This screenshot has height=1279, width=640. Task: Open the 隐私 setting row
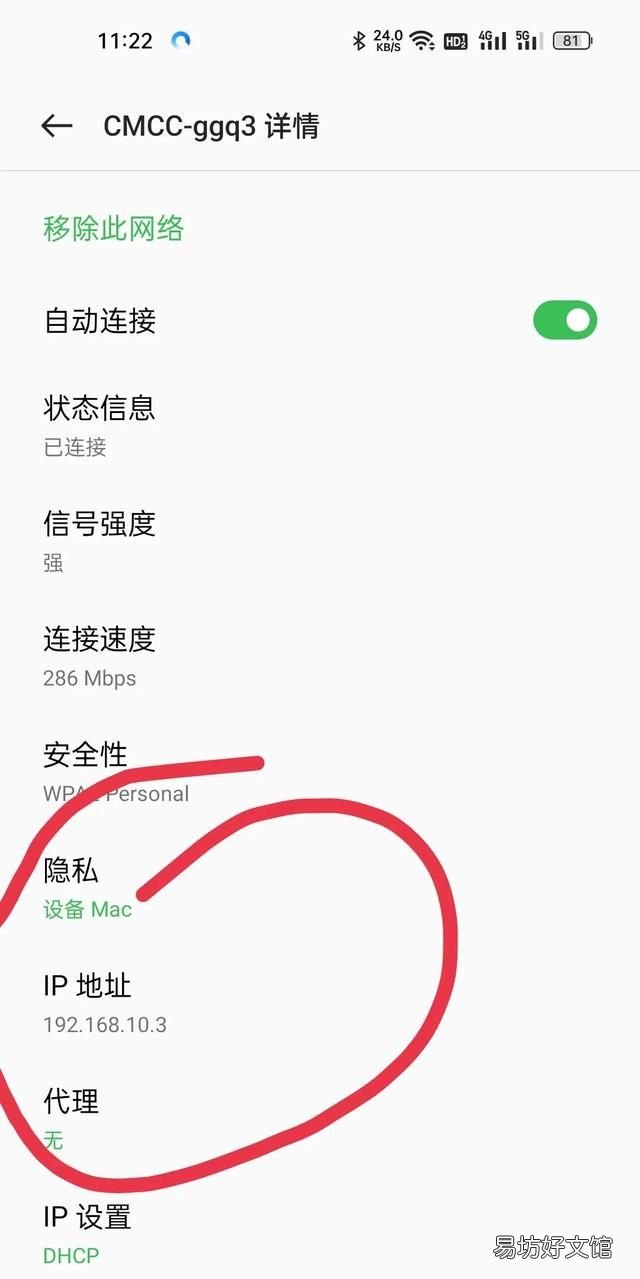(320, 888)
